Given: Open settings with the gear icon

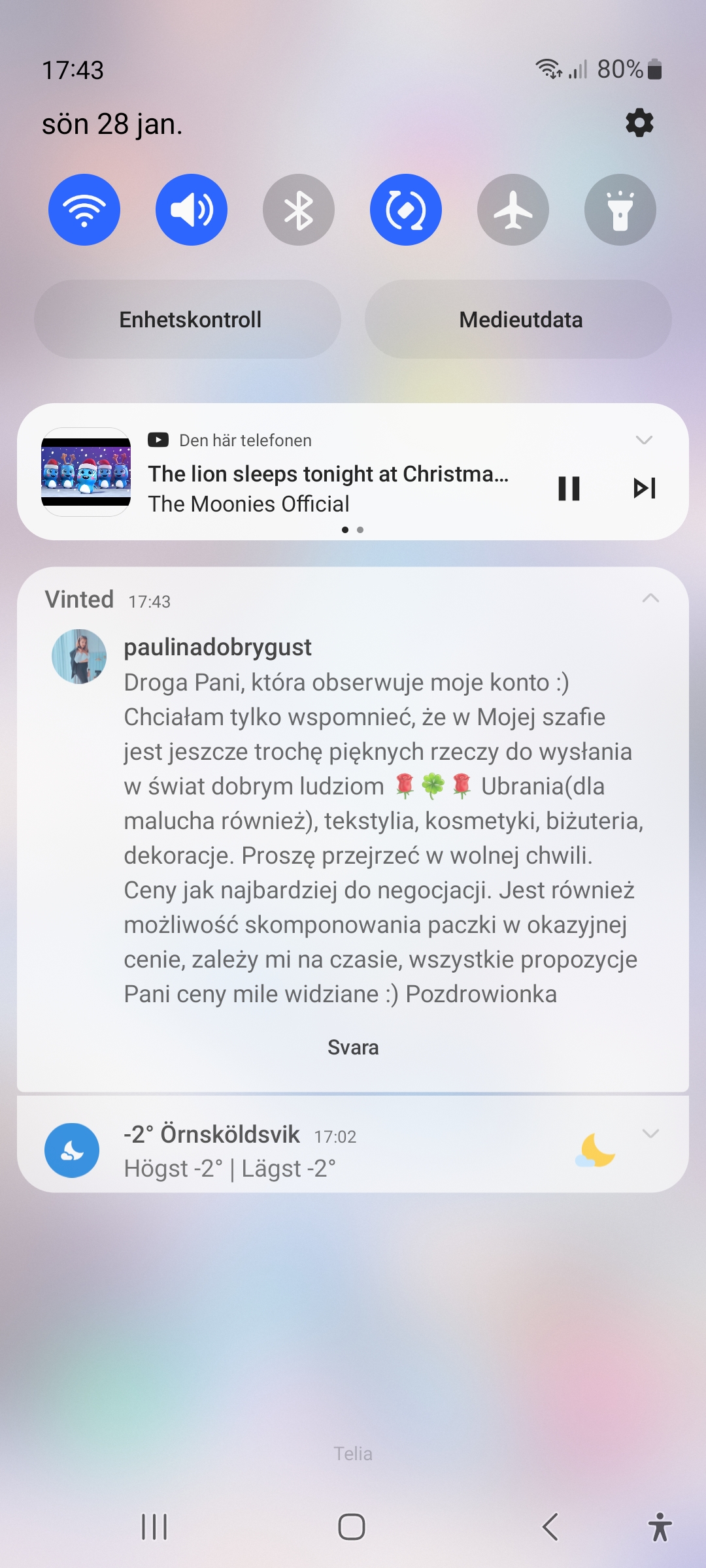Looking at the screenshot, I should pos(639,123).
